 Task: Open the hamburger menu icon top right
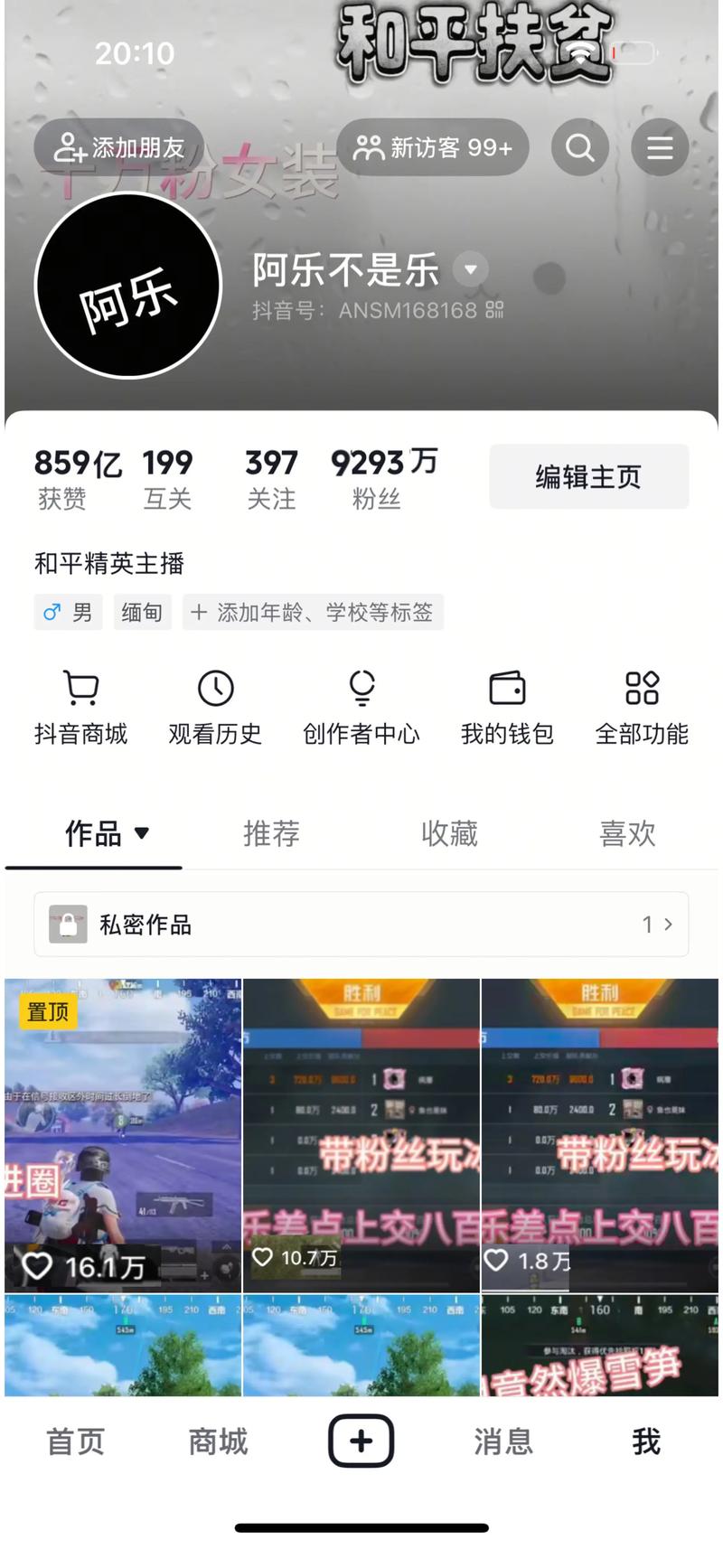point(660,147)
